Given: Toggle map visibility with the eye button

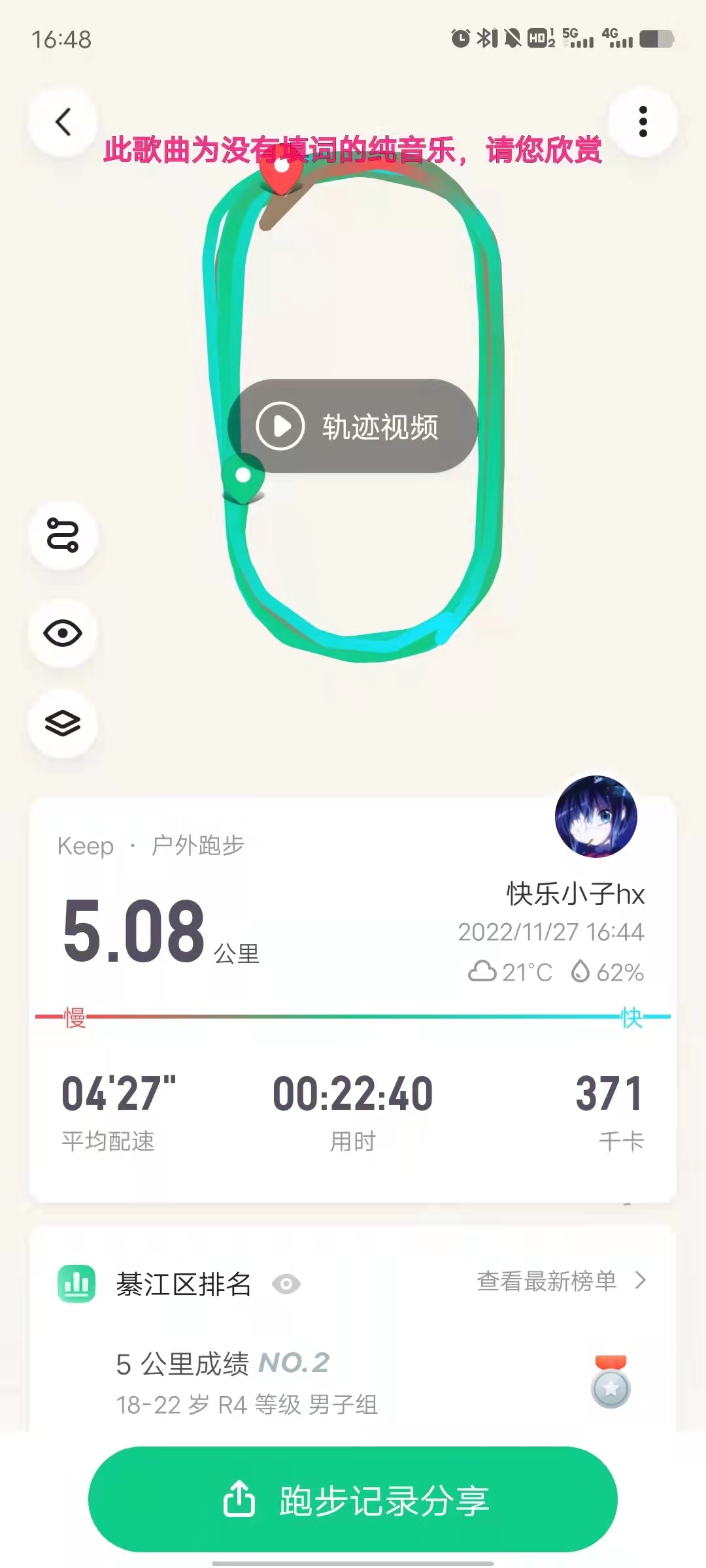Looking at the screenshot, I should point(63,633).
